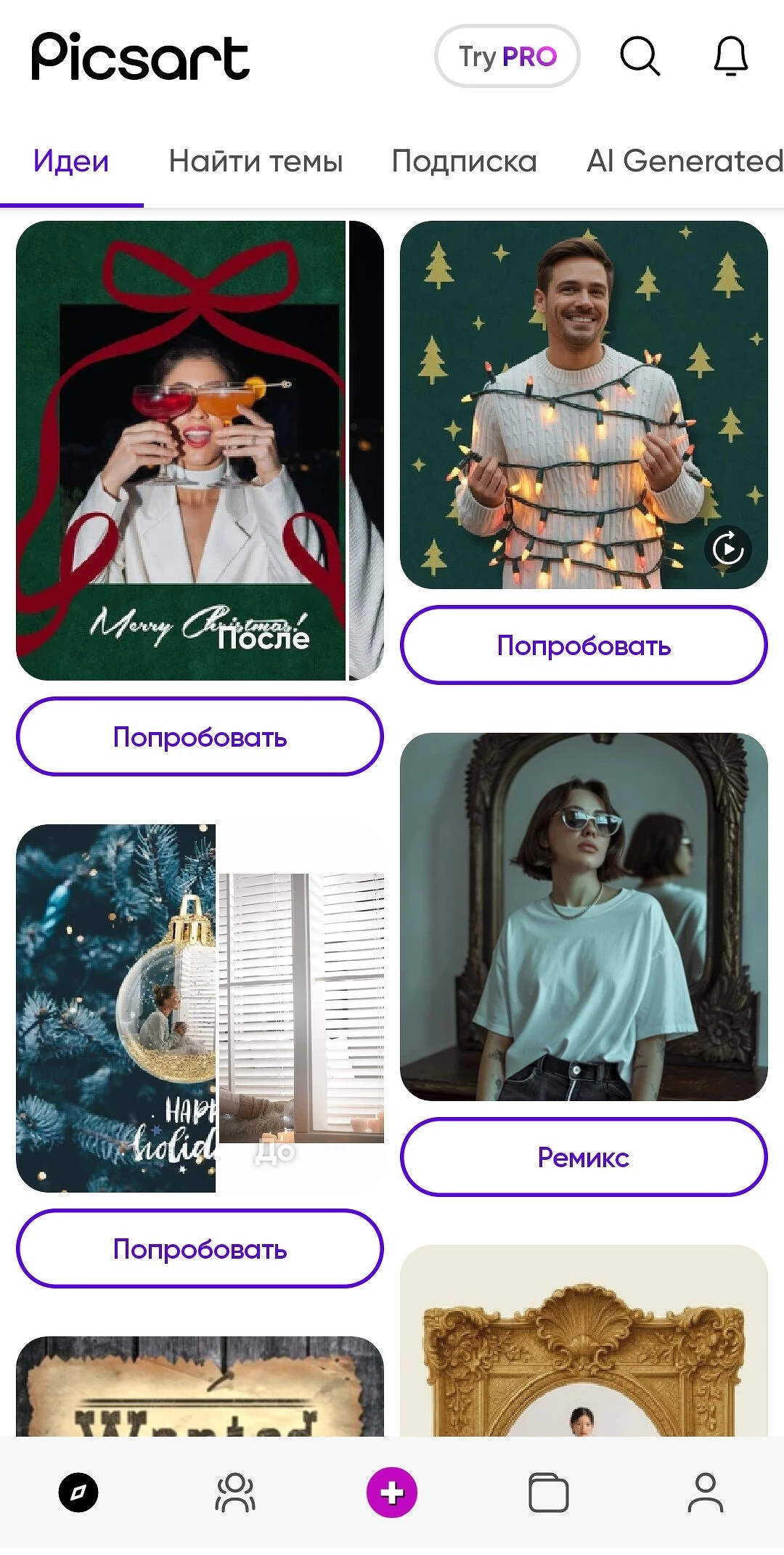The image size is (784, 1555).
Task: Go to the profile tab
Action: click(x=705, y=1493)
